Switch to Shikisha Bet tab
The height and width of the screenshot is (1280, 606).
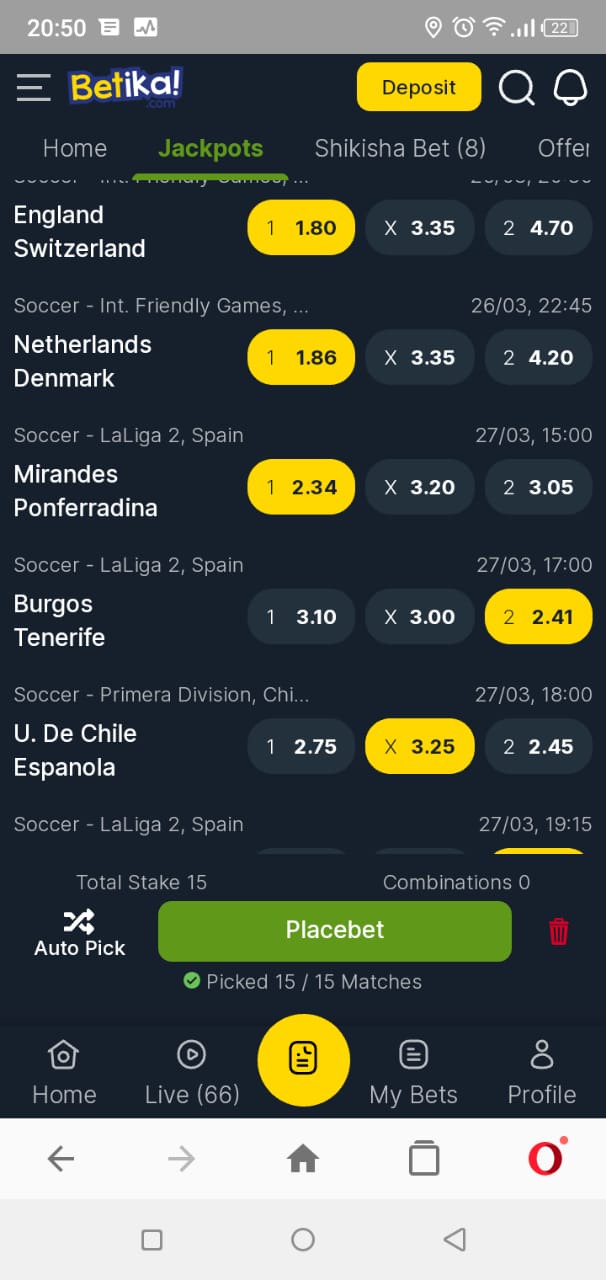400,148
